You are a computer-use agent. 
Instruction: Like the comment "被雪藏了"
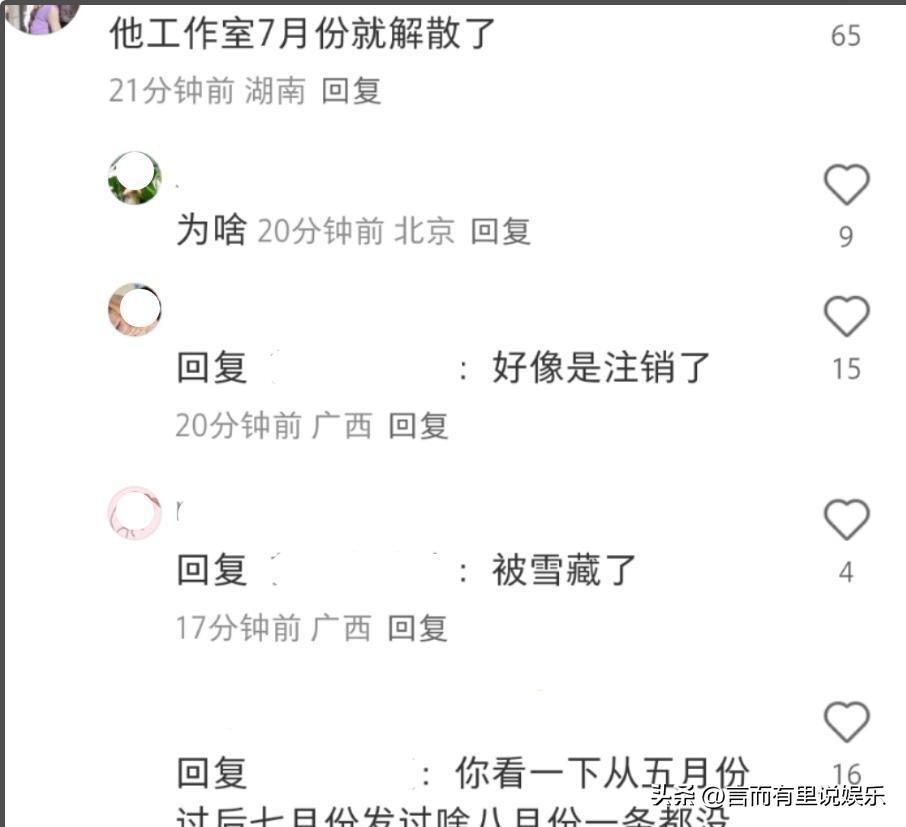[846, 520]
